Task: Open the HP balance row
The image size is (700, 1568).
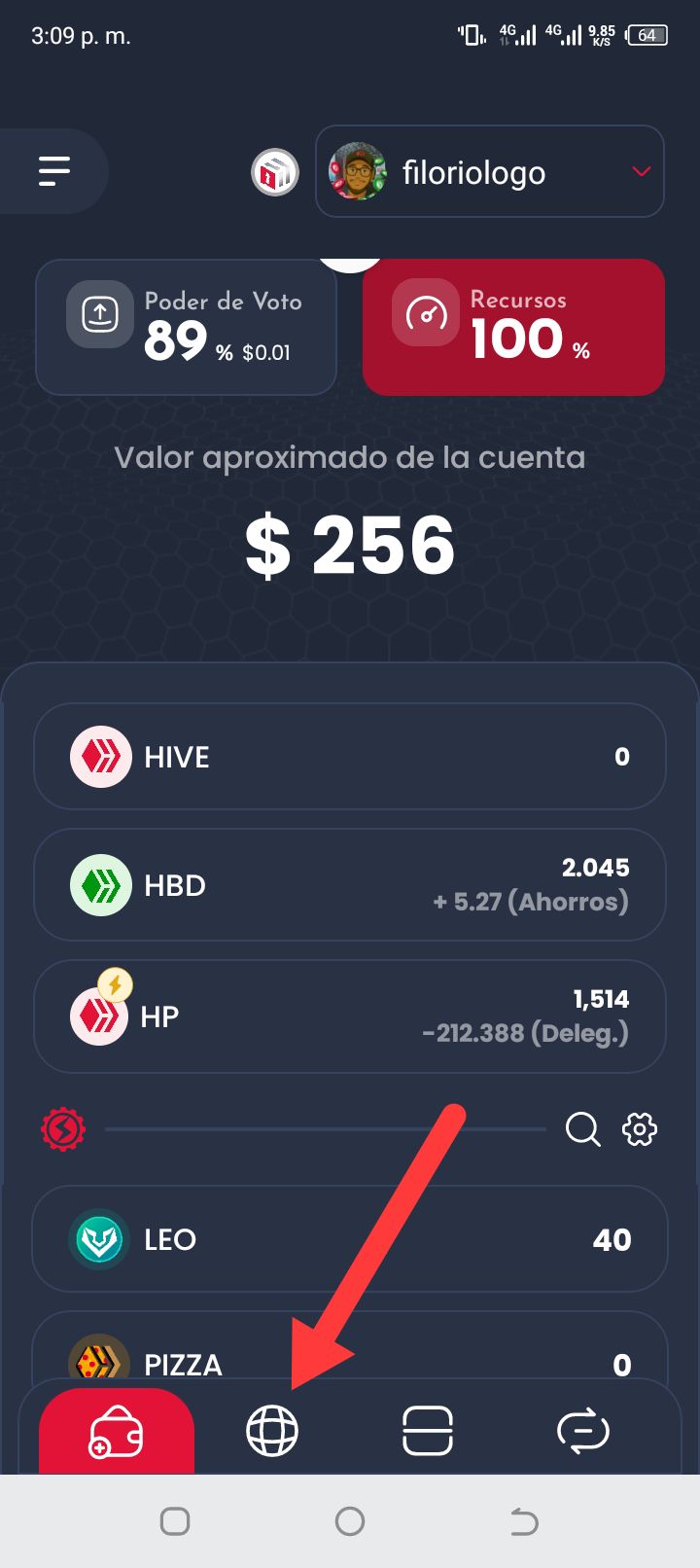Action: pyautogui.click(x=350, y=1016)
